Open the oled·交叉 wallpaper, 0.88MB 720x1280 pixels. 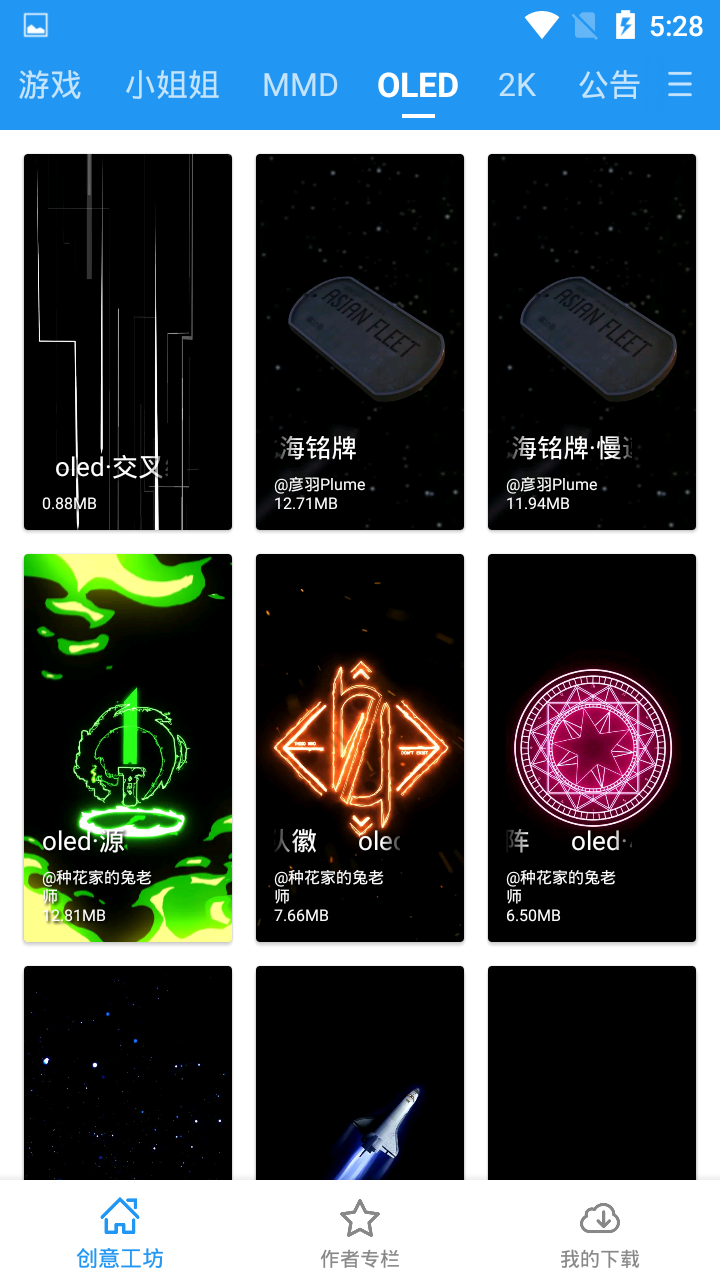tap(128, 342)
